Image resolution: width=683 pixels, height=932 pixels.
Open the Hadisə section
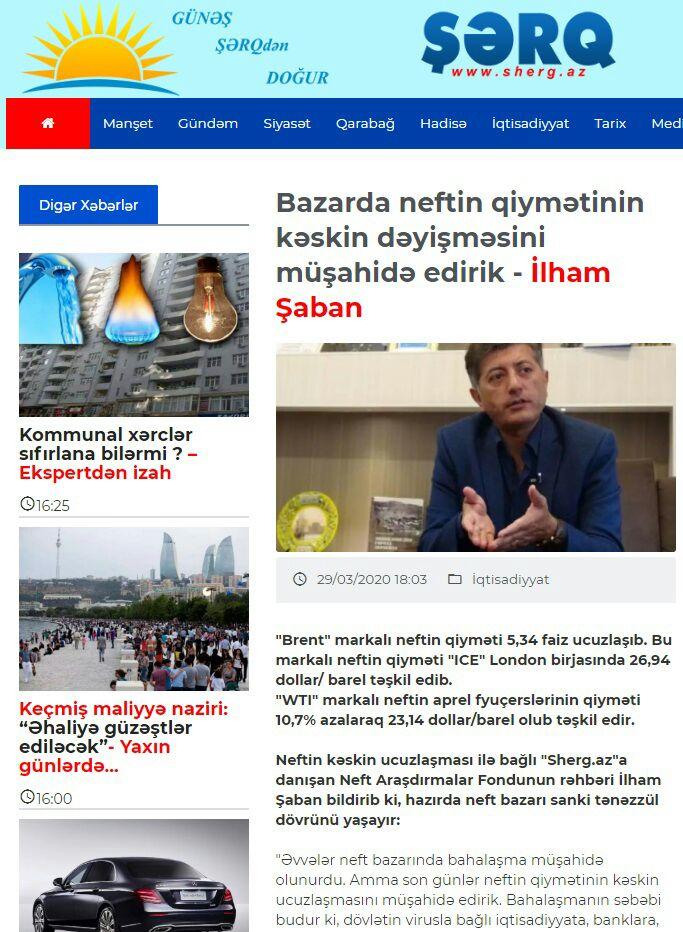click(443, 124)
